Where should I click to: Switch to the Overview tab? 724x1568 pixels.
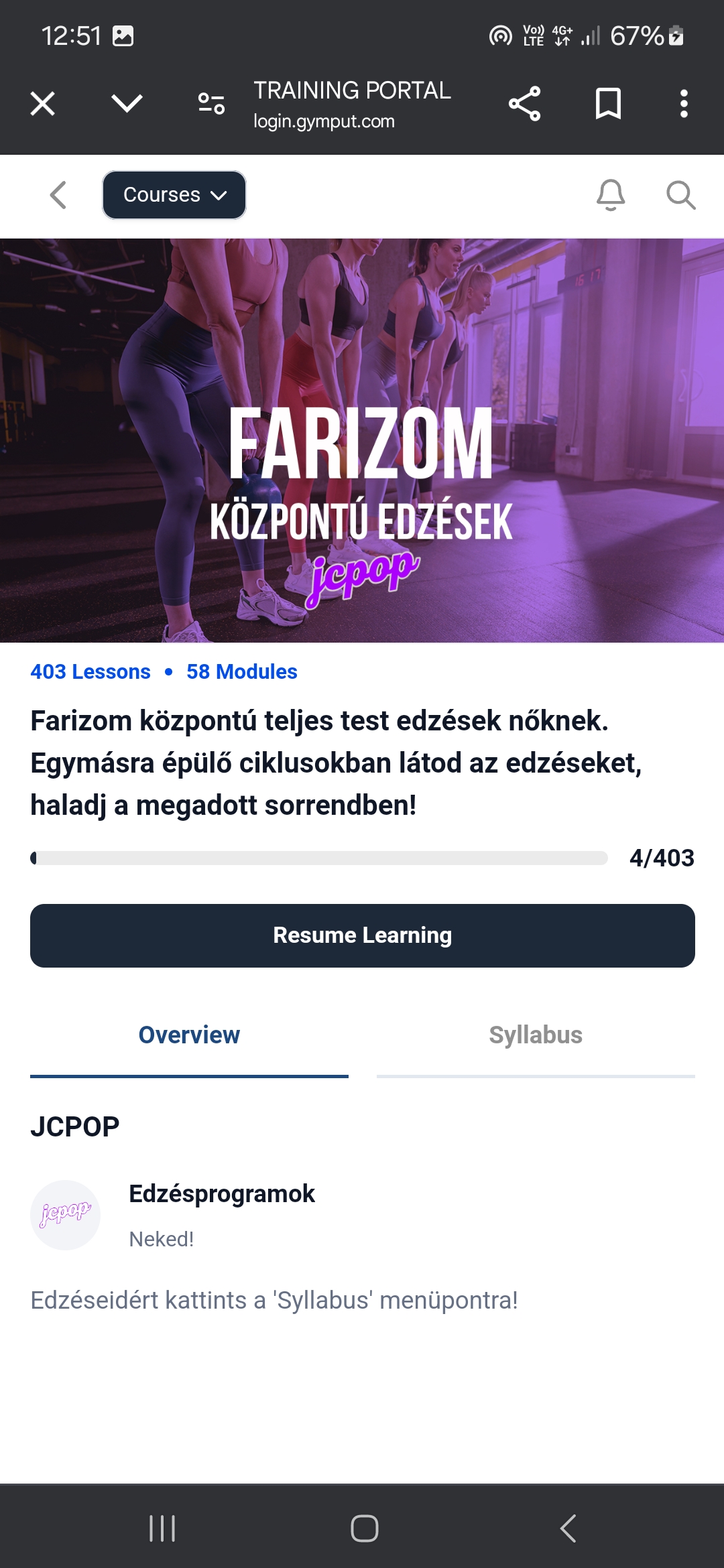[x=189, y=1035]
